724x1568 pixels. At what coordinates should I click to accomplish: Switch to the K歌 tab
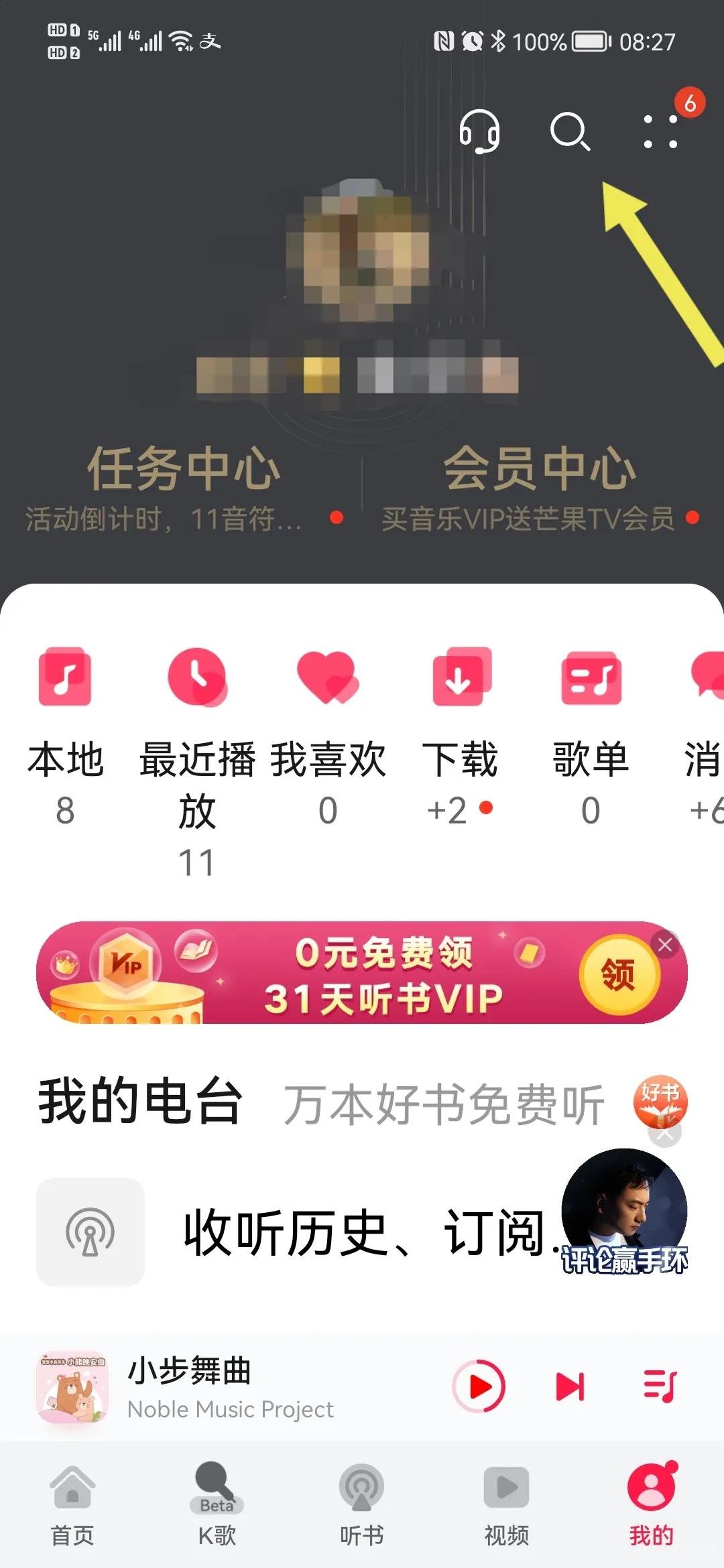[x=217, y=1504]
